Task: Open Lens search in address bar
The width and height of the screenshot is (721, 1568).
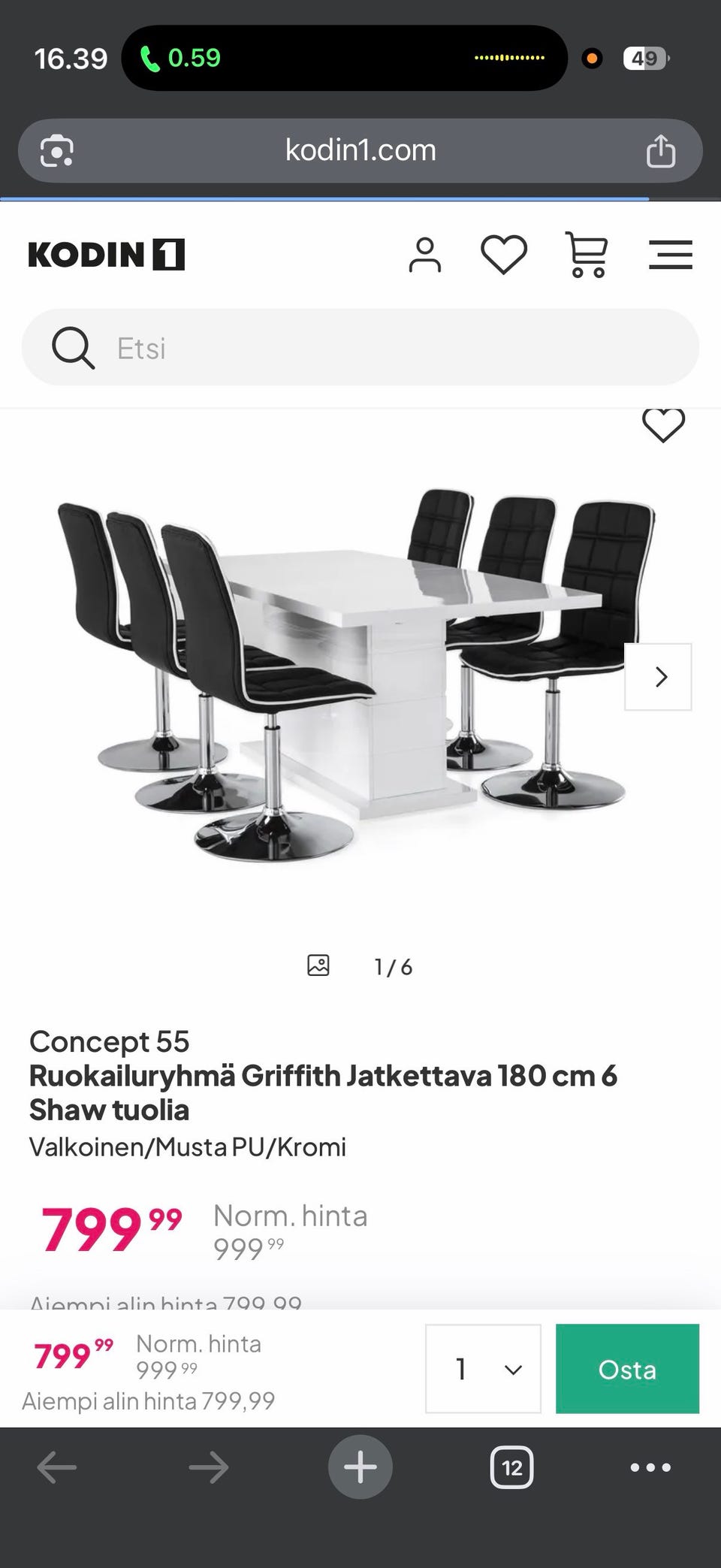Action: tap(57, 151)
